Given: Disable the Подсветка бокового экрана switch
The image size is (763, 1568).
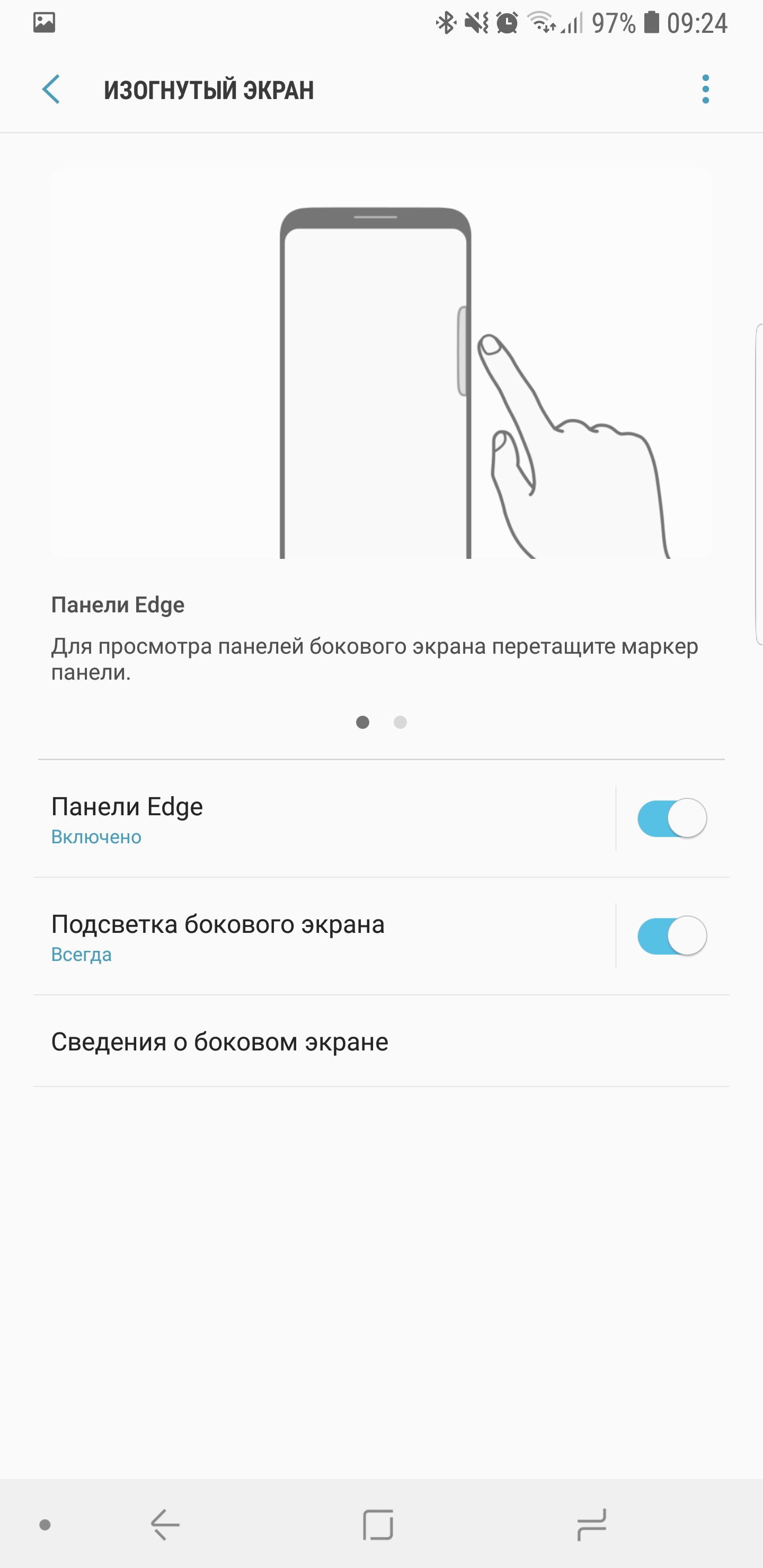Looking at the screenshot, I should (x=672, y=936).
